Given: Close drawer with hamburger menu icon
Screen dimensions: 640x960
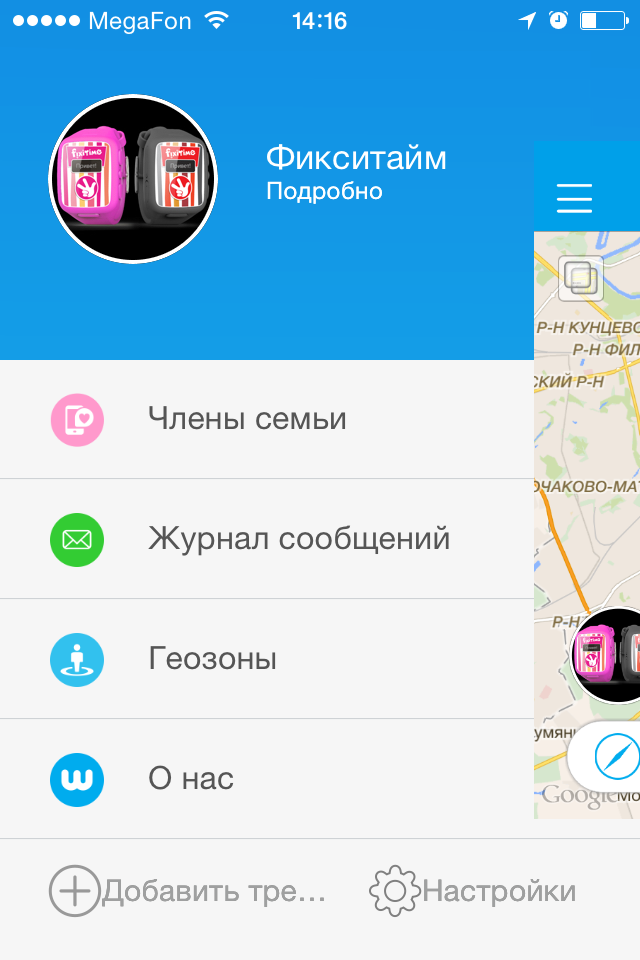Looking at the screenshot, I should pos(575,199).
